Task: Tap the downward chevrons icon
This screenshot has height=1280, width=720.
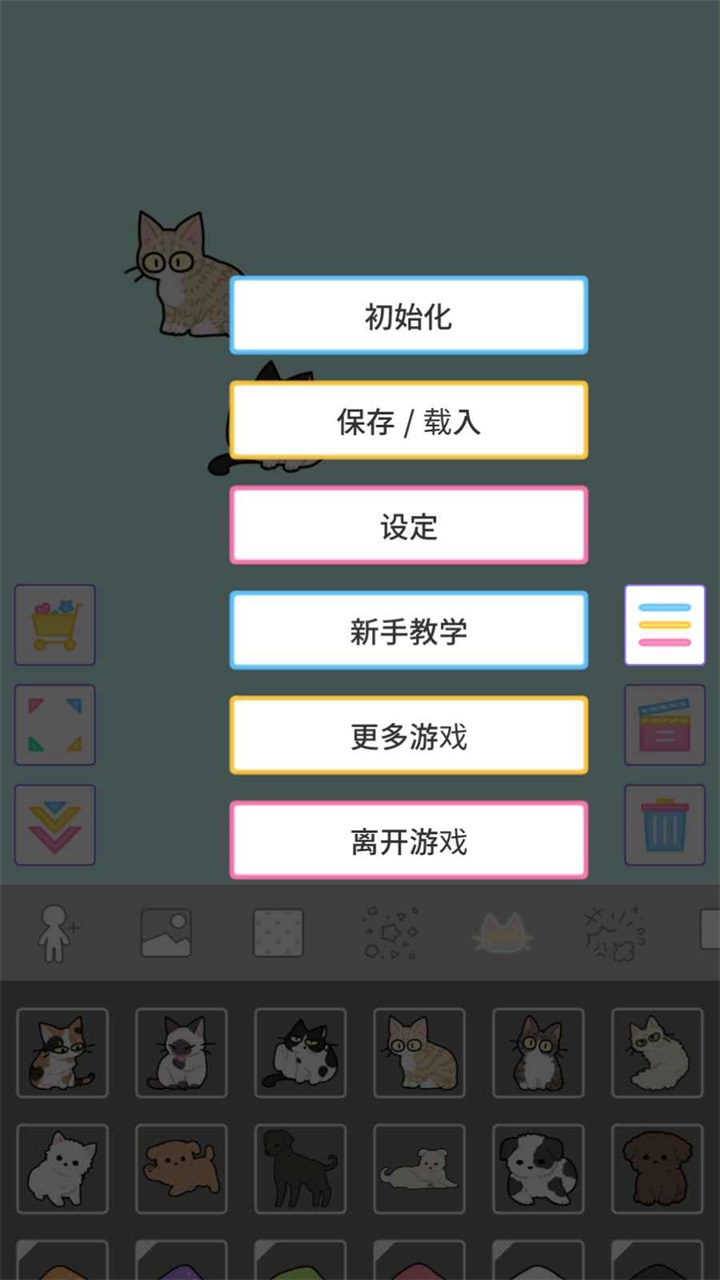Action: (55, 825)
